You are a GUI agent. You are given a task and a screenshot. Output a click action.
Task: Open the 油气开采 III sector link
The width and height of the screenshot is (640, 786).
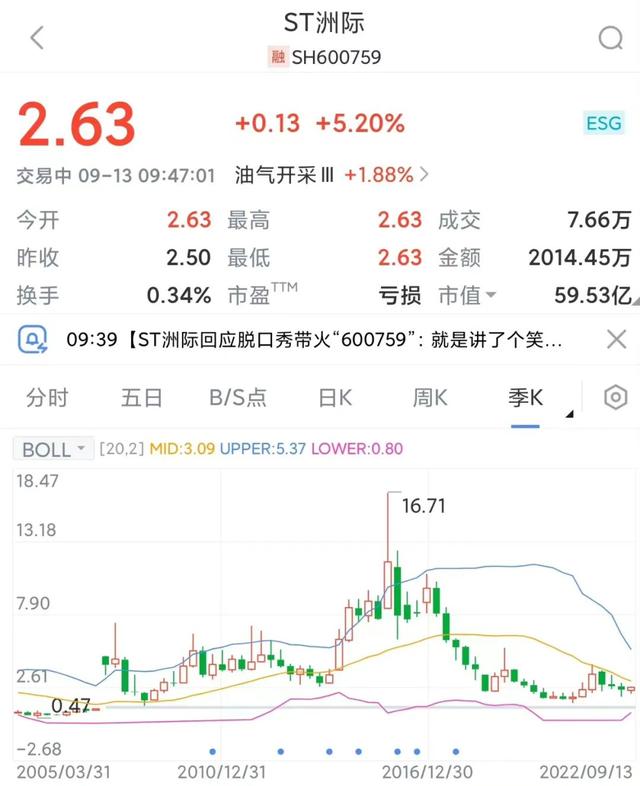pos(332,175)
